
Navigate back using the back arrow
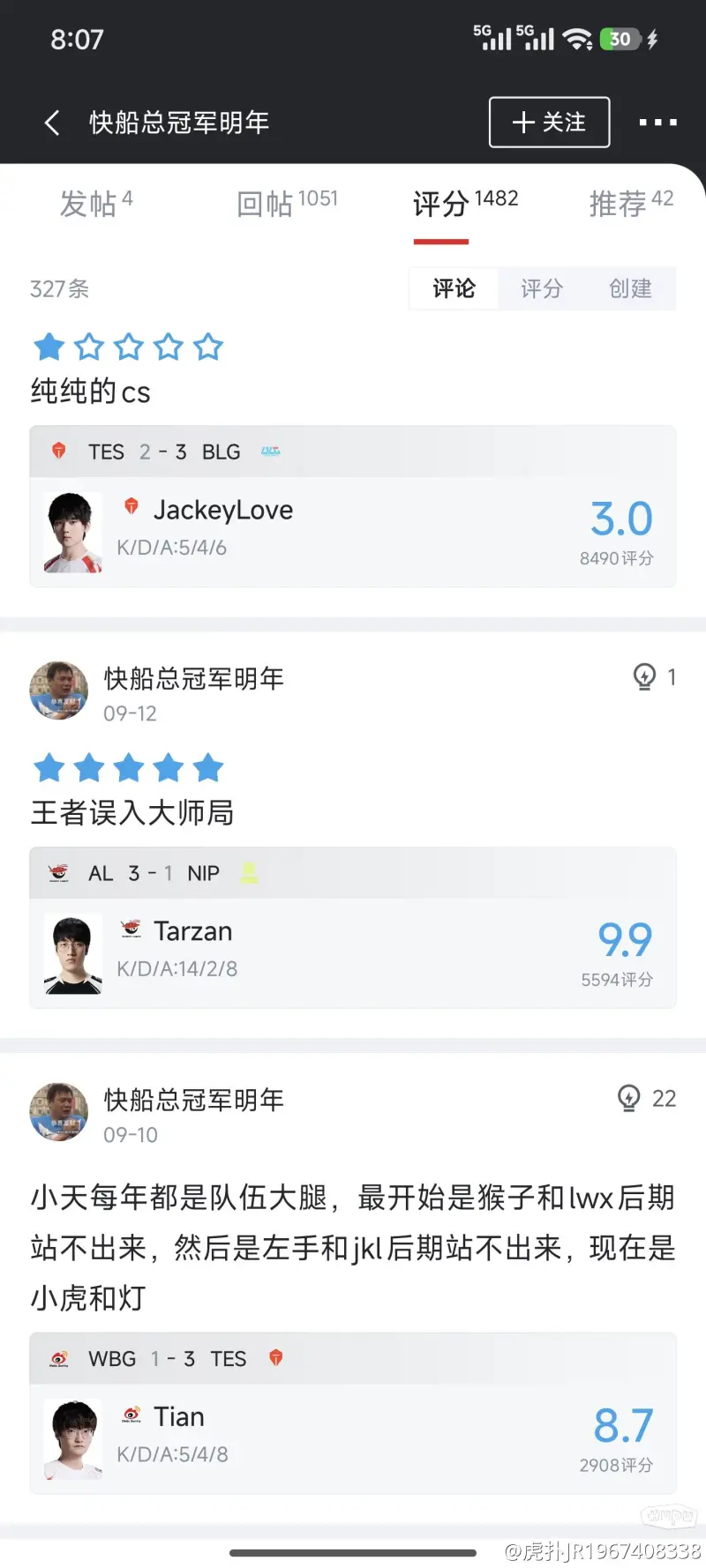pyautogui.click(x=51, y=123)
